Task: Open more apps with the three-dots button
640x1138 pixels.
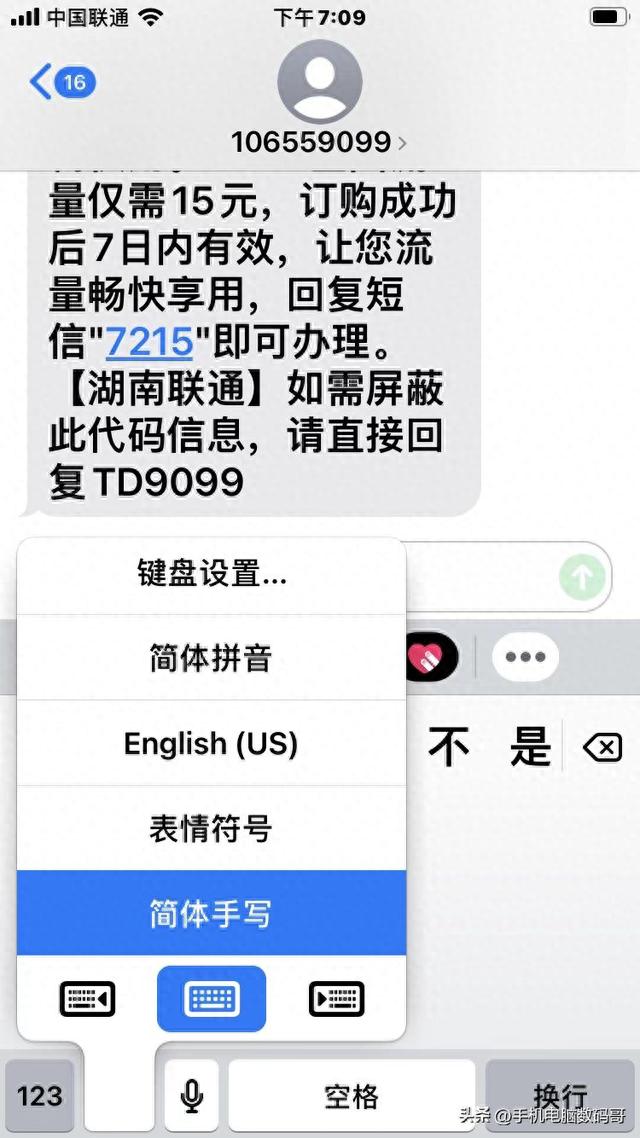Action: (x=526, y=657)
